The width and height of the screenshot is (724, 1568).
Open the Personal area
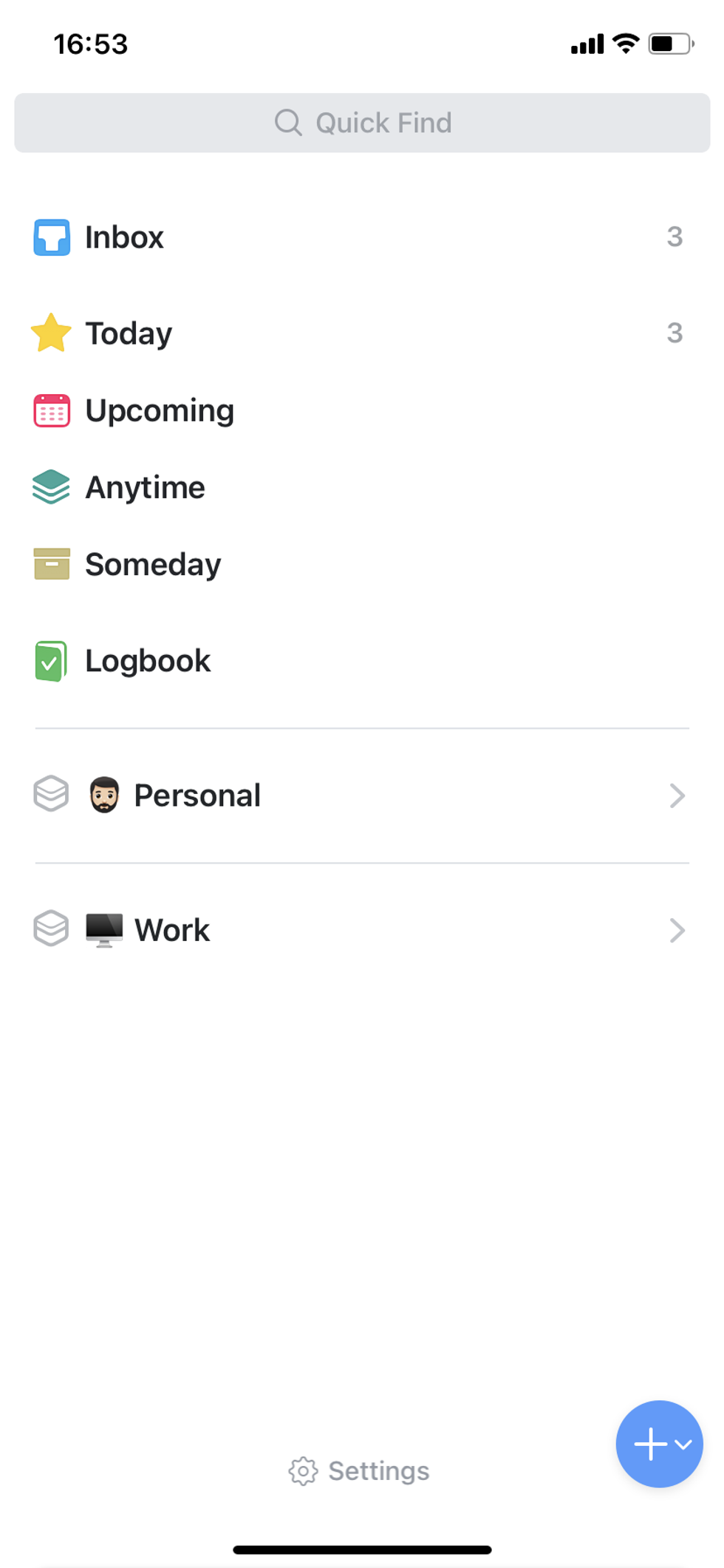click(x=197, y=795)
